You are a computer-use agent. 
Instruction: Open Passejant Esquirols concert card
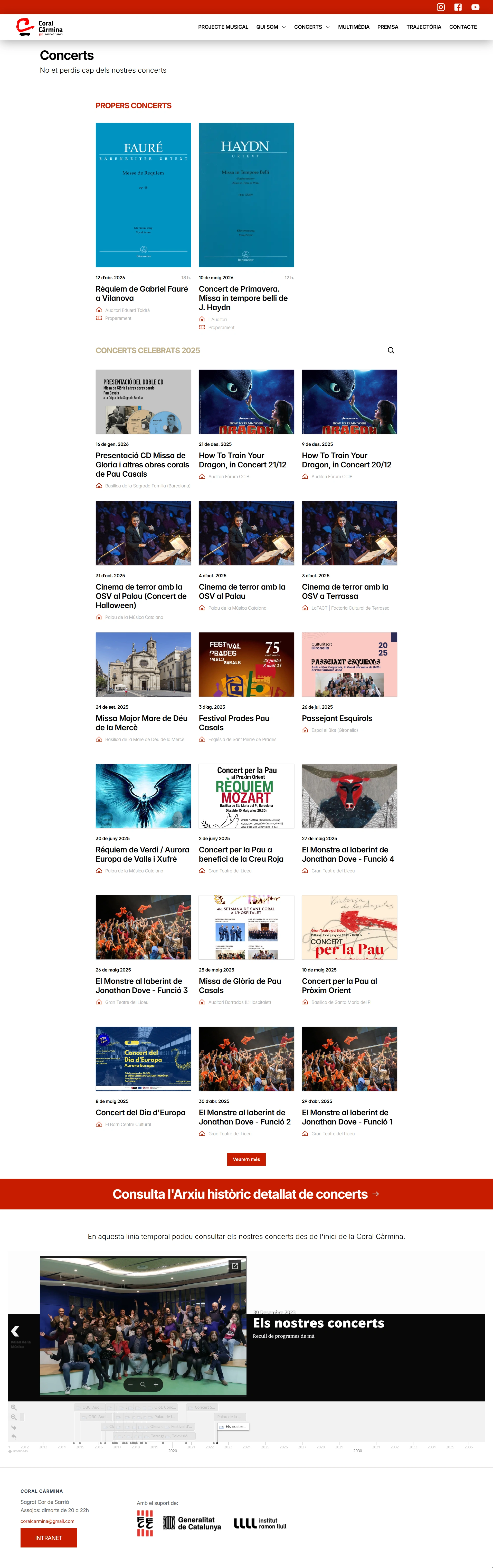coord(337,718)
